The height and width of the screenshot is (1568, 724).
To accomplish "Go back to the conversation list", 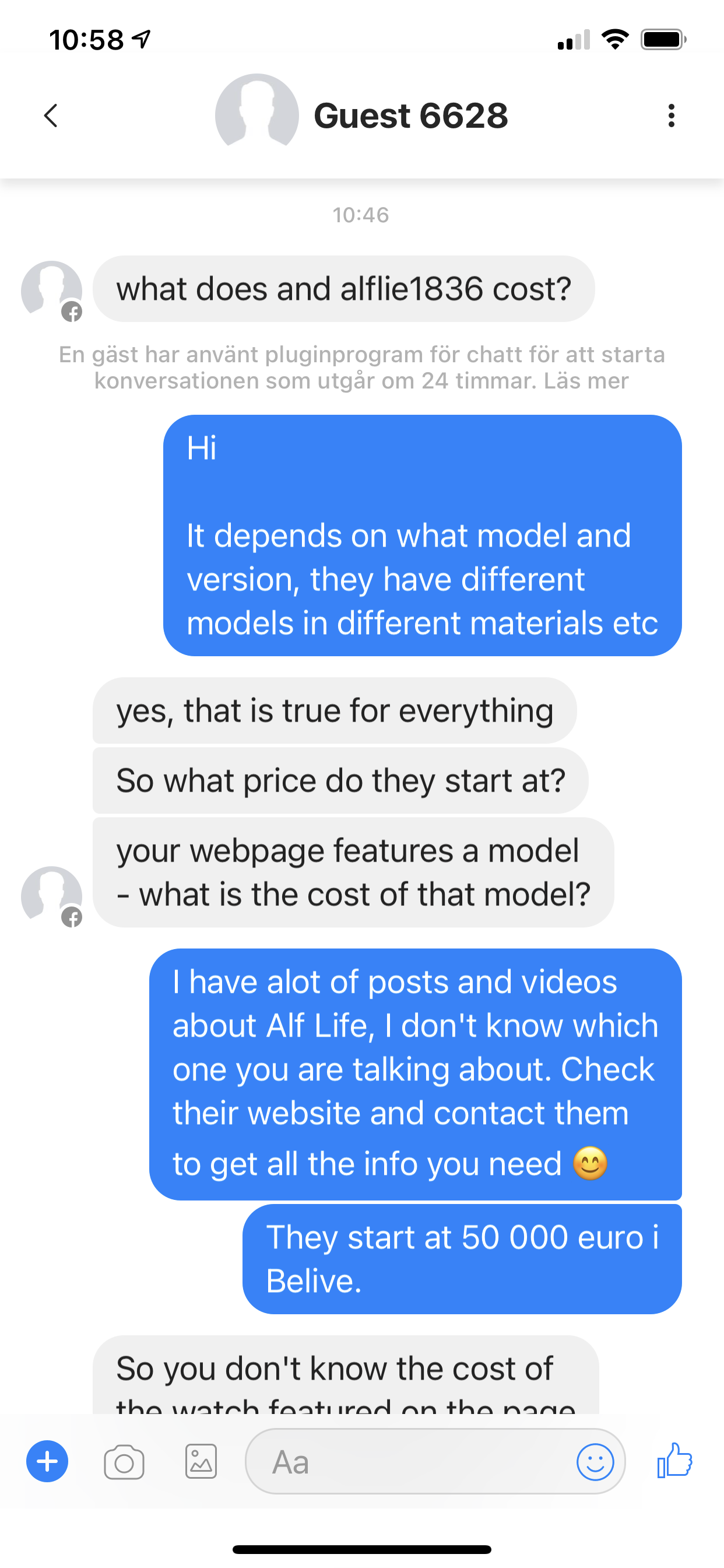I will pyautogui.click(x=51, y=115).
